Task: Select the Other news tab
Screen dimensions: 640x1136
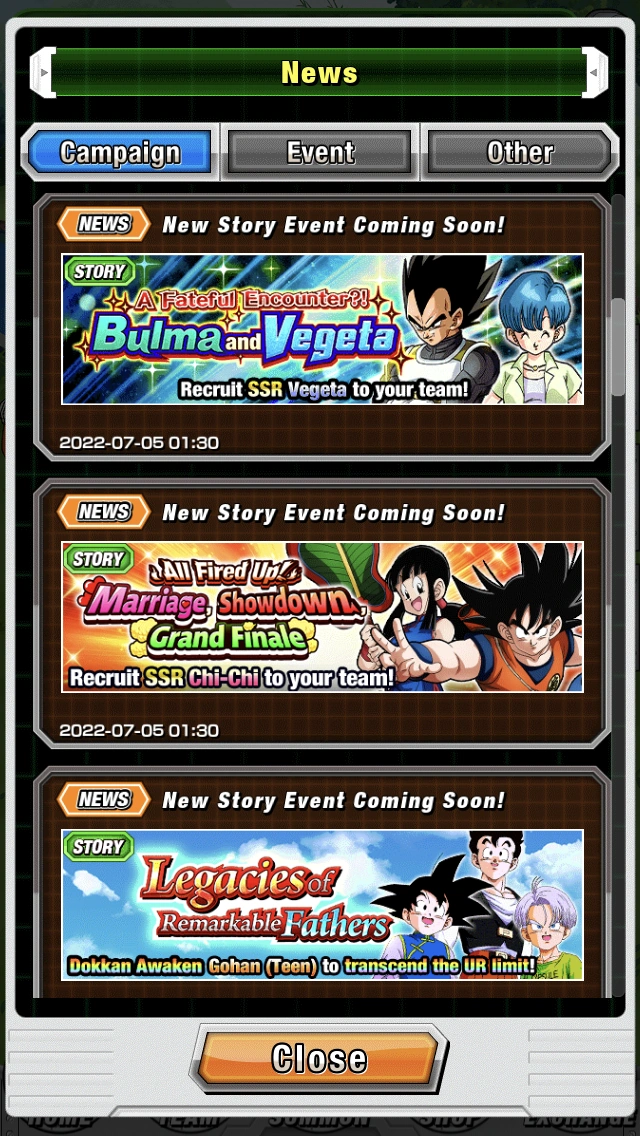Action: click(519, 153)
